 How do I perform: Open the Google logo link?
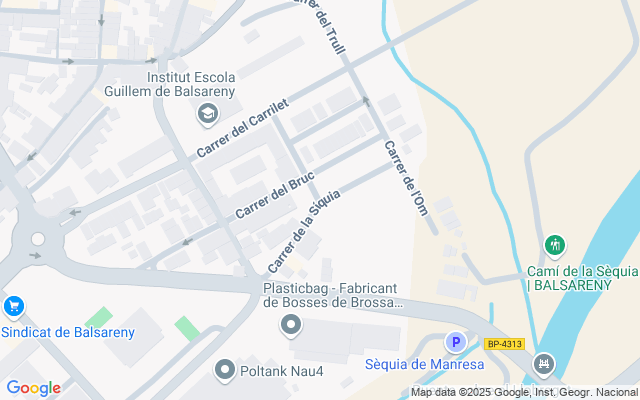(x=33, y=388)
